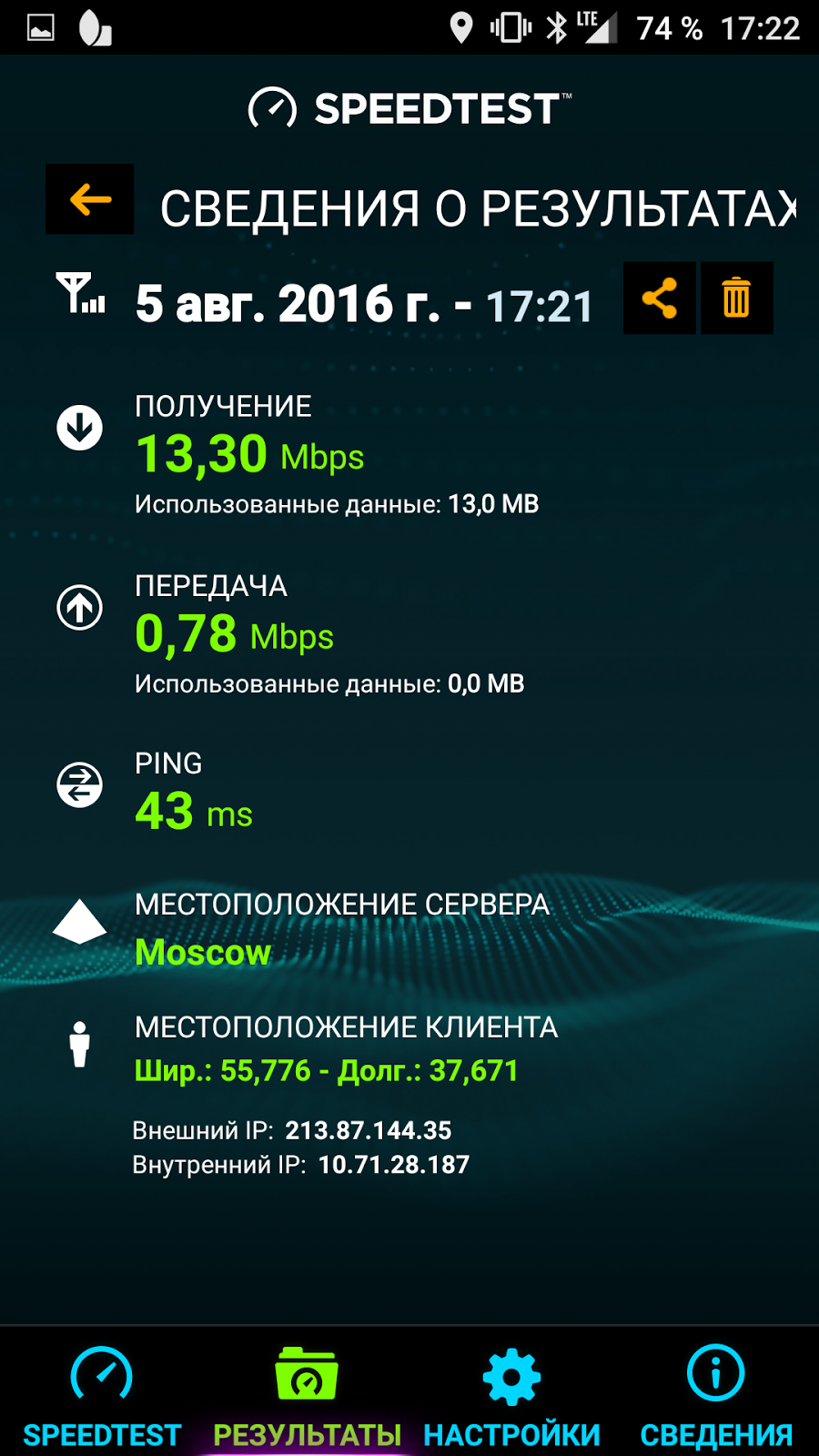The image size is (819, 1456).
Task: Share this speed test result
Action: point(660,298)
